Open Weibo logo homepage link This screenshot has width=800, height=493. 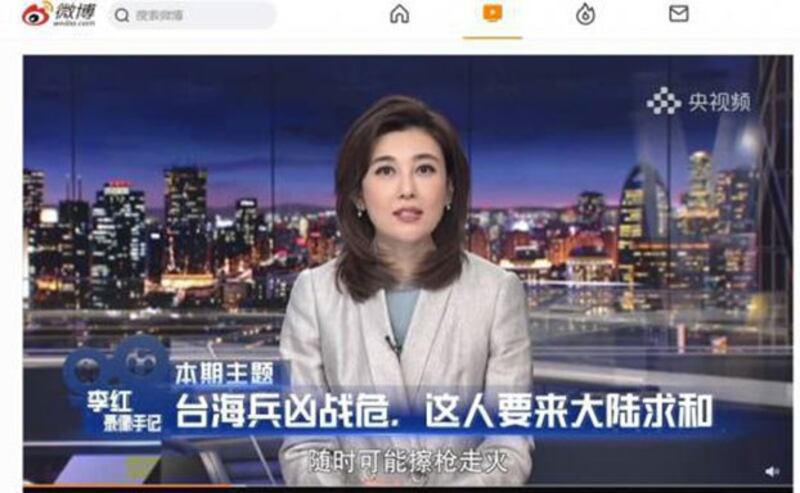click(x=60, y=14)
